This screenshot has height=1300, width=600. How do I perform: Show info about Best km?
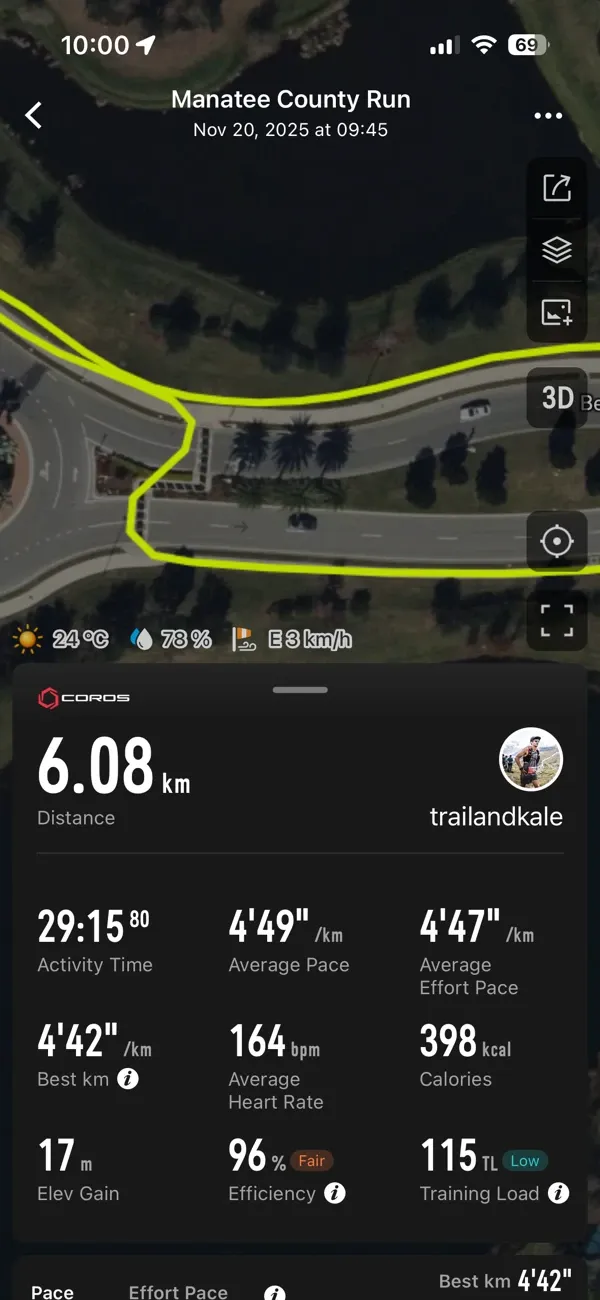point(128,1079)
